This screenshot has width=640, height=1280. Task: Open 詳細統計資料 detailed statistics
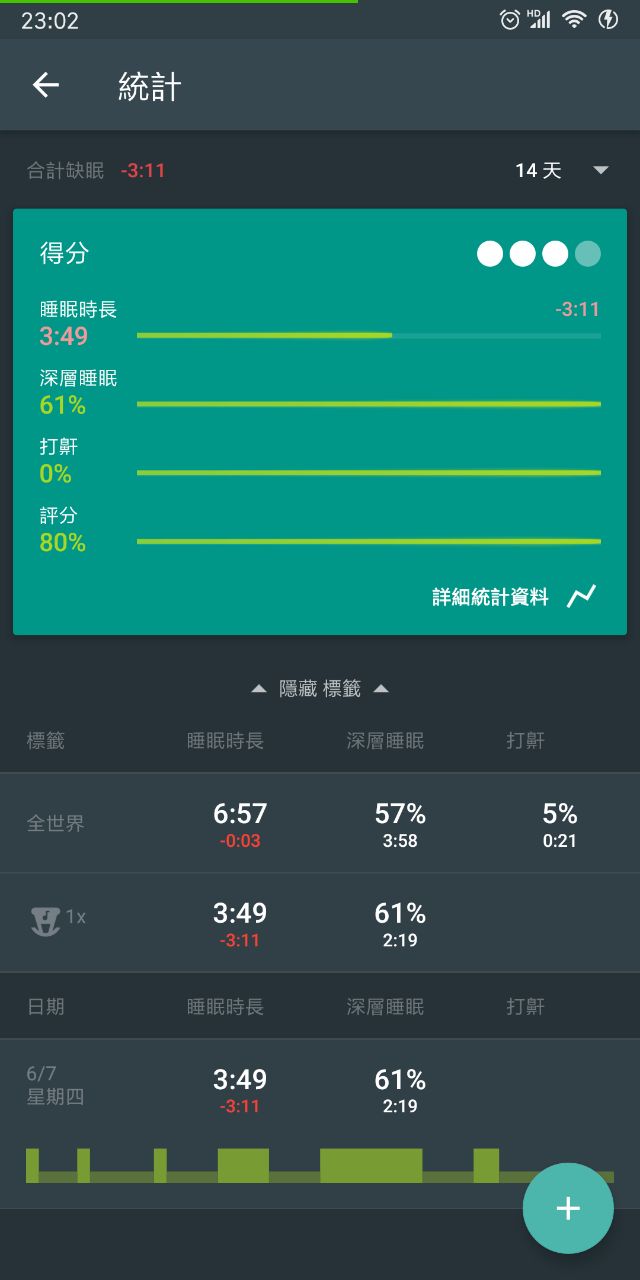point(513,597)
